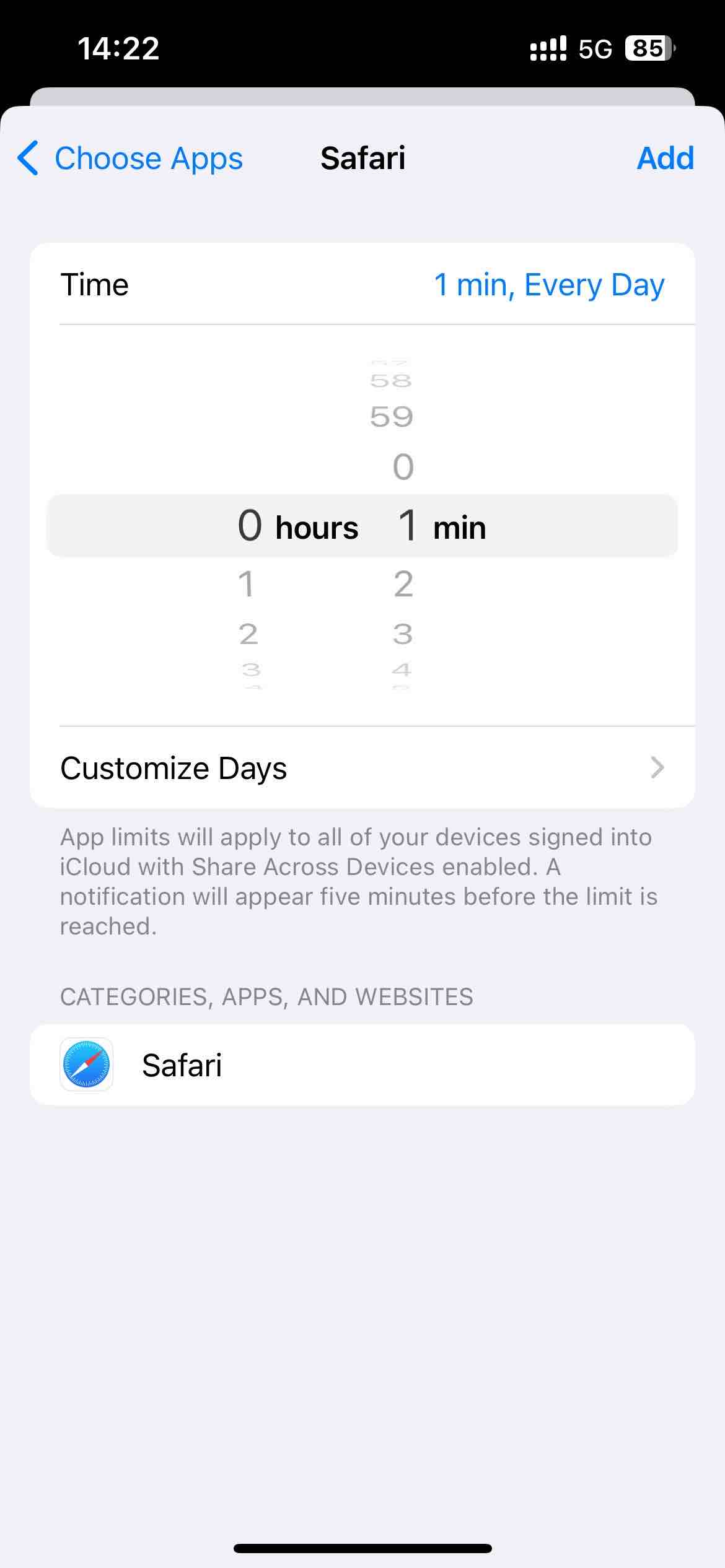
Task: Tap the battery indicator in the status bar
Action: (647, 47)
